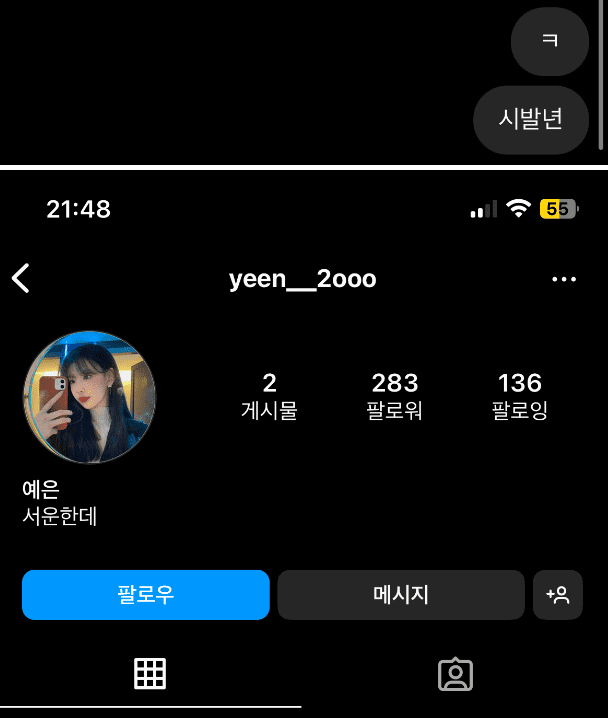This screenshot has height=718, width=610.
Task: Tap the blue 팔로우 button
Action: (x=146, y=595)
